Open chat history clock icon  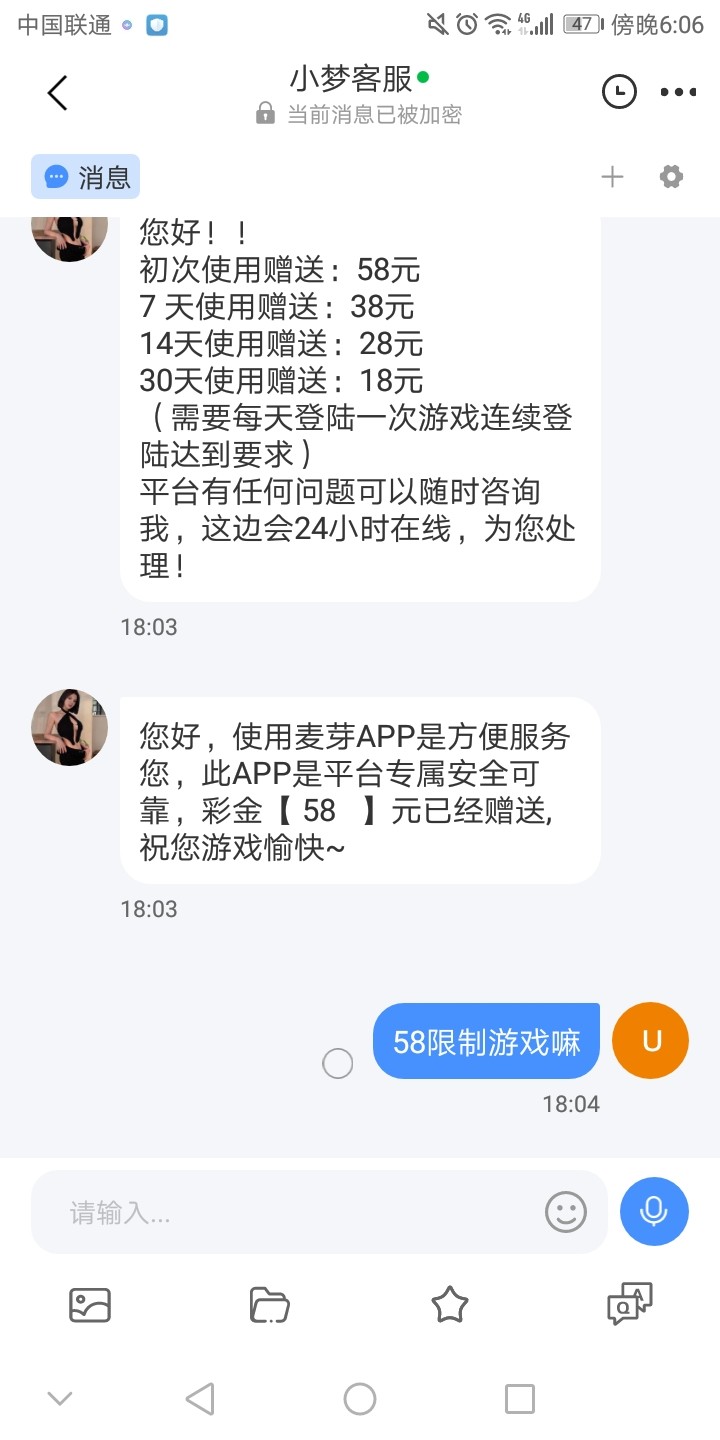click(619, 92)
